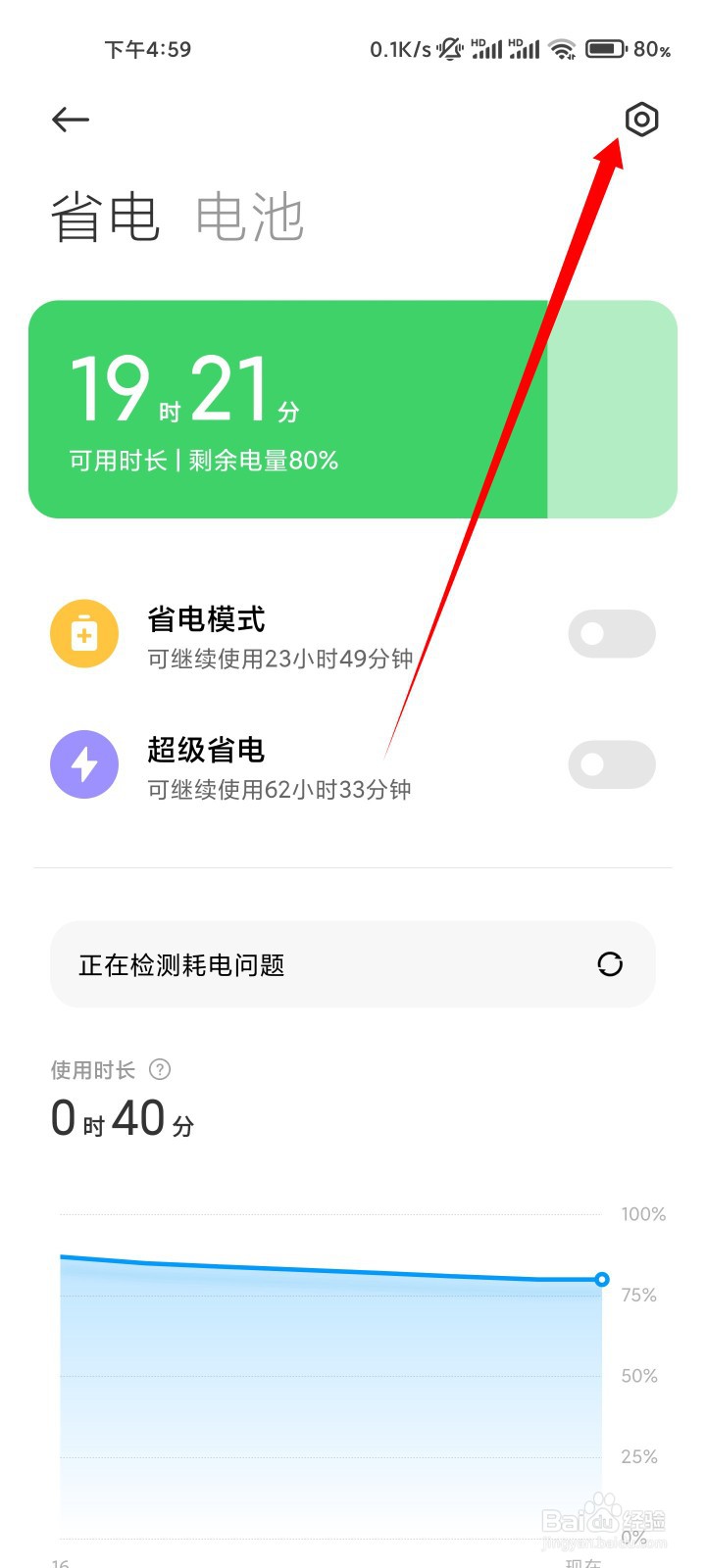This screenshot has height=1568, width=706.
Task: Select the 省电模式 battery icon
Action: [84, 633]
